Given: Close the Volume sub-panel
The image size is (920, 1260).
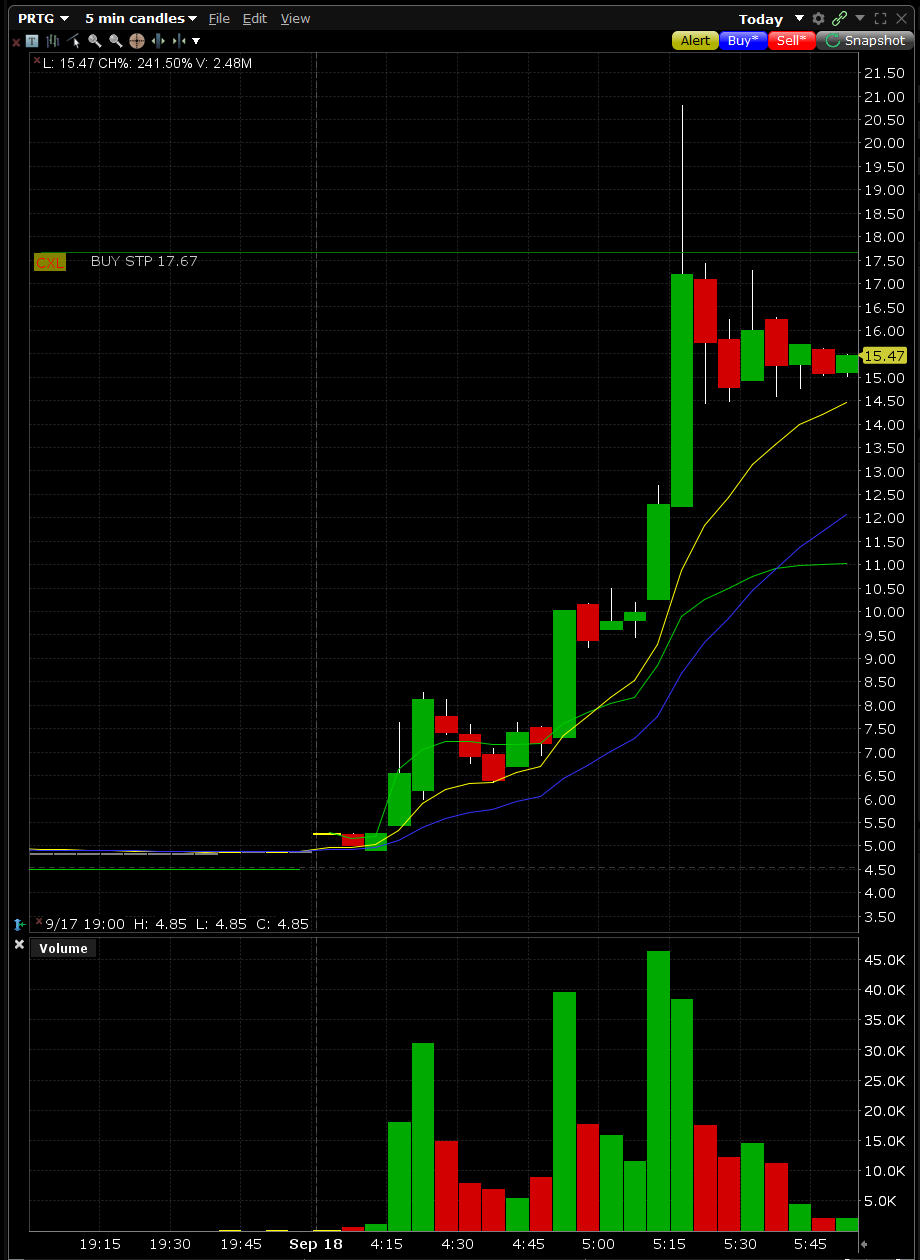Looking at the screenshot, I should tap(18, 945).
